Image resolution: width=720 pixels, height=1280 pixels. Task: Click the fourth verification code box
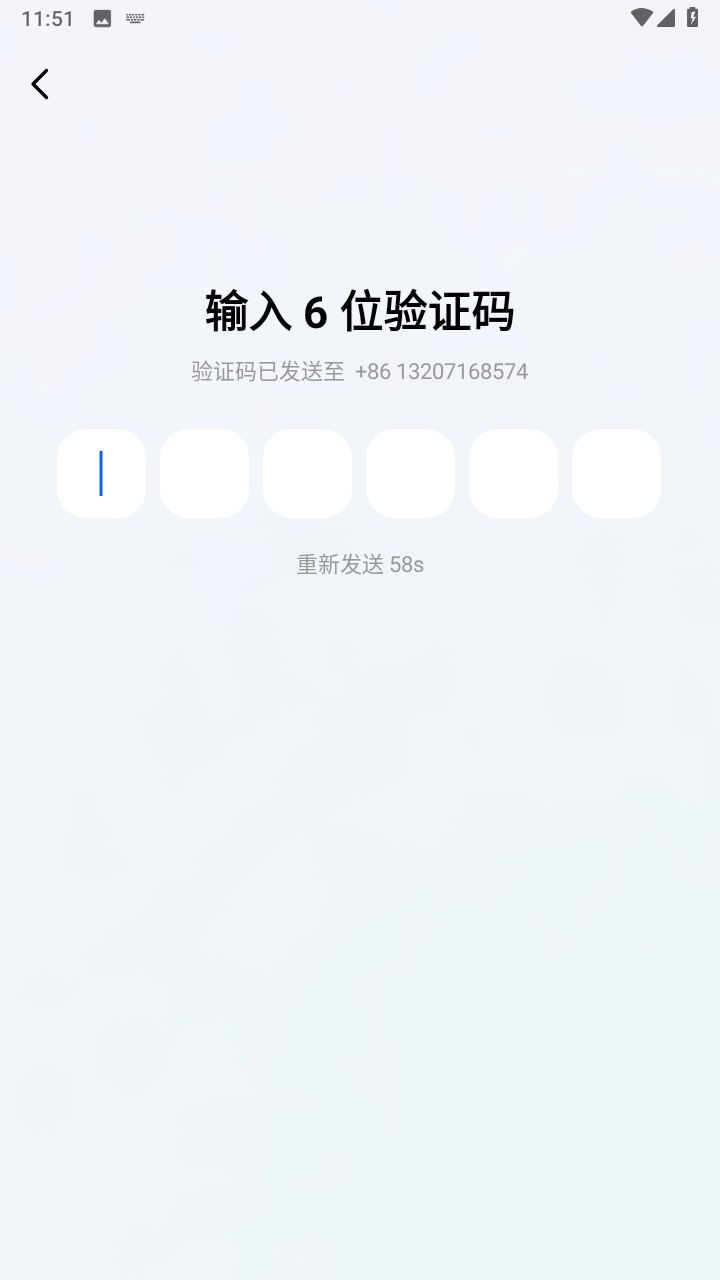(x=410, y=473)
